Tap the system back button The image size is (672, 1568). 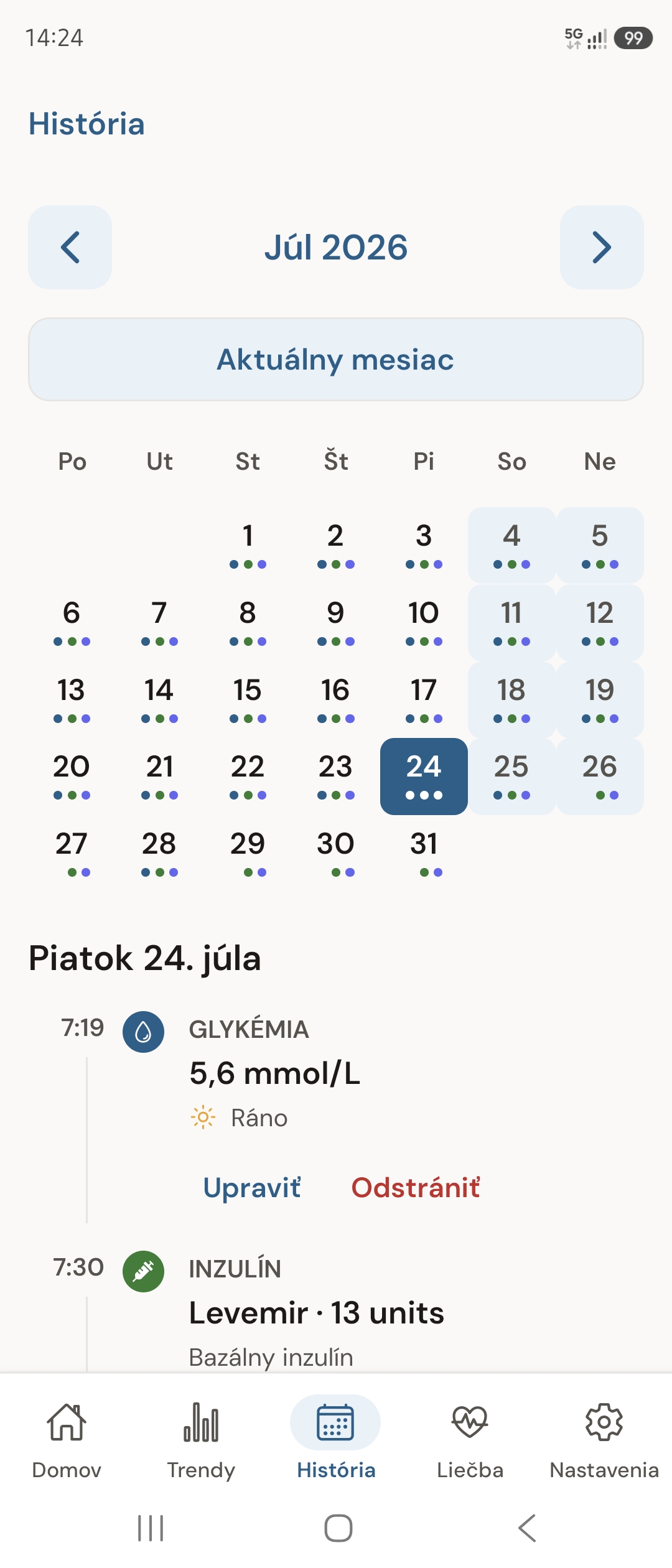pyautogui.click(x=527, y=1528)
